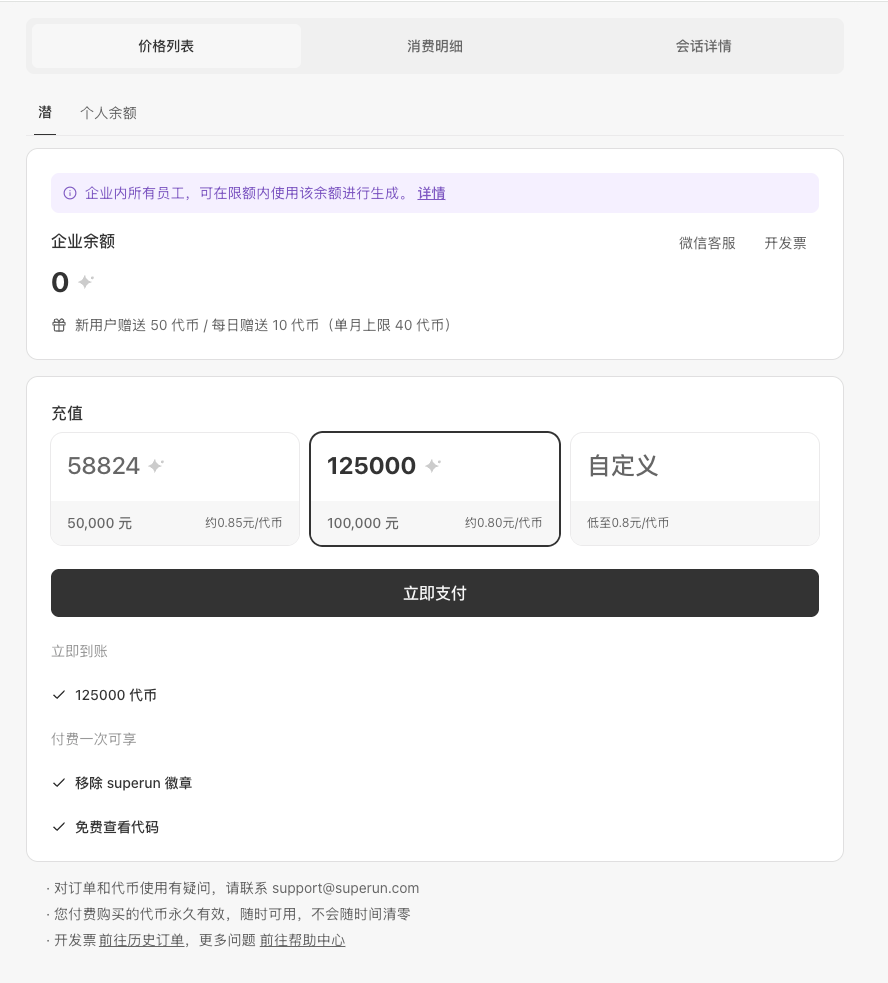888x983 pixels.
Task: Open the 前往历史订单 link
Action: click(x=141, y=940)
